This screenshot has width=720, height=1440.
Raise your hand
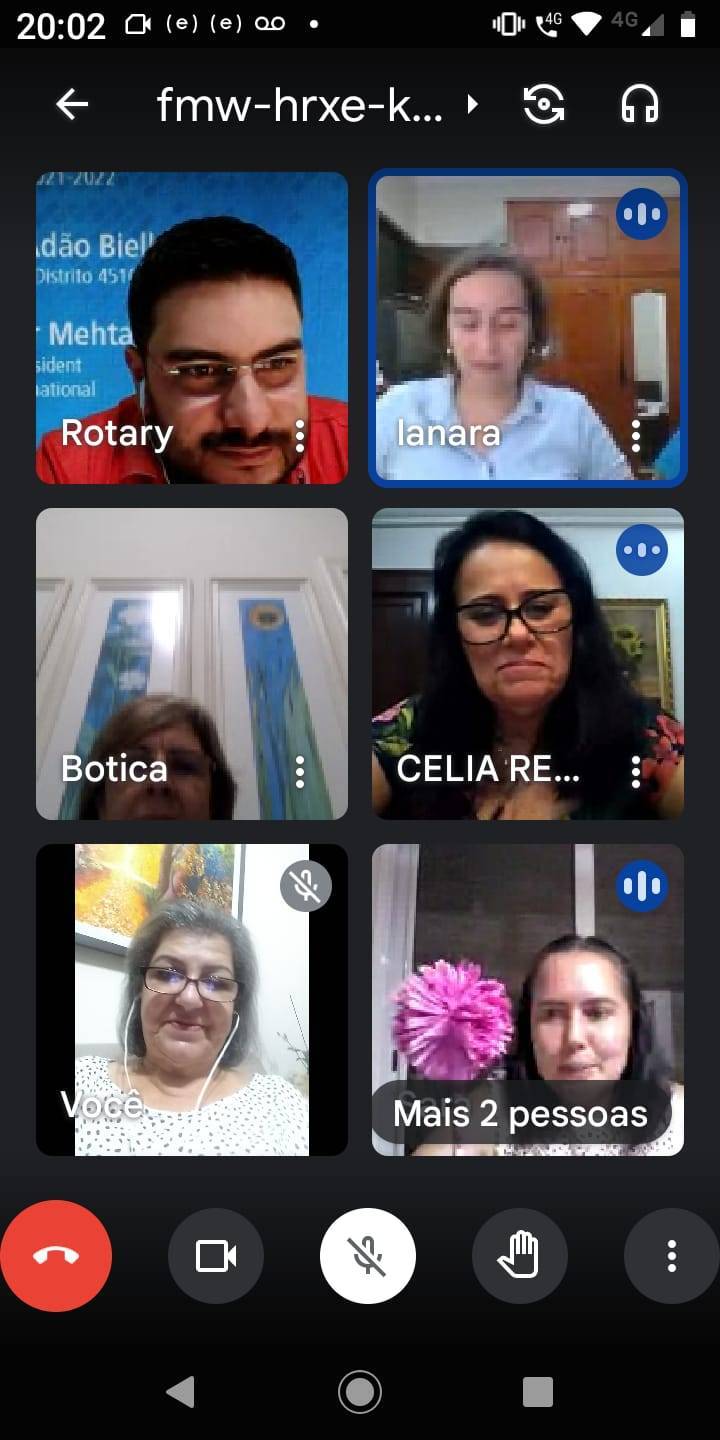pyautogui.click(x=520, y=1256)
